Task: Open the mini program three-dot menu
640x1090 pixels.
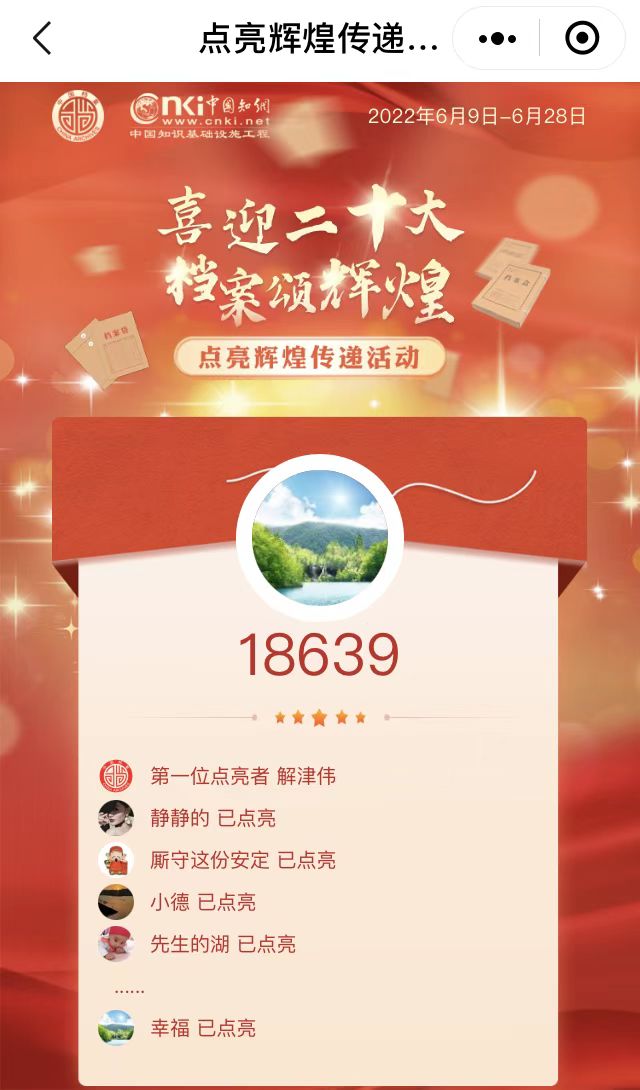Action: (497, 39)
